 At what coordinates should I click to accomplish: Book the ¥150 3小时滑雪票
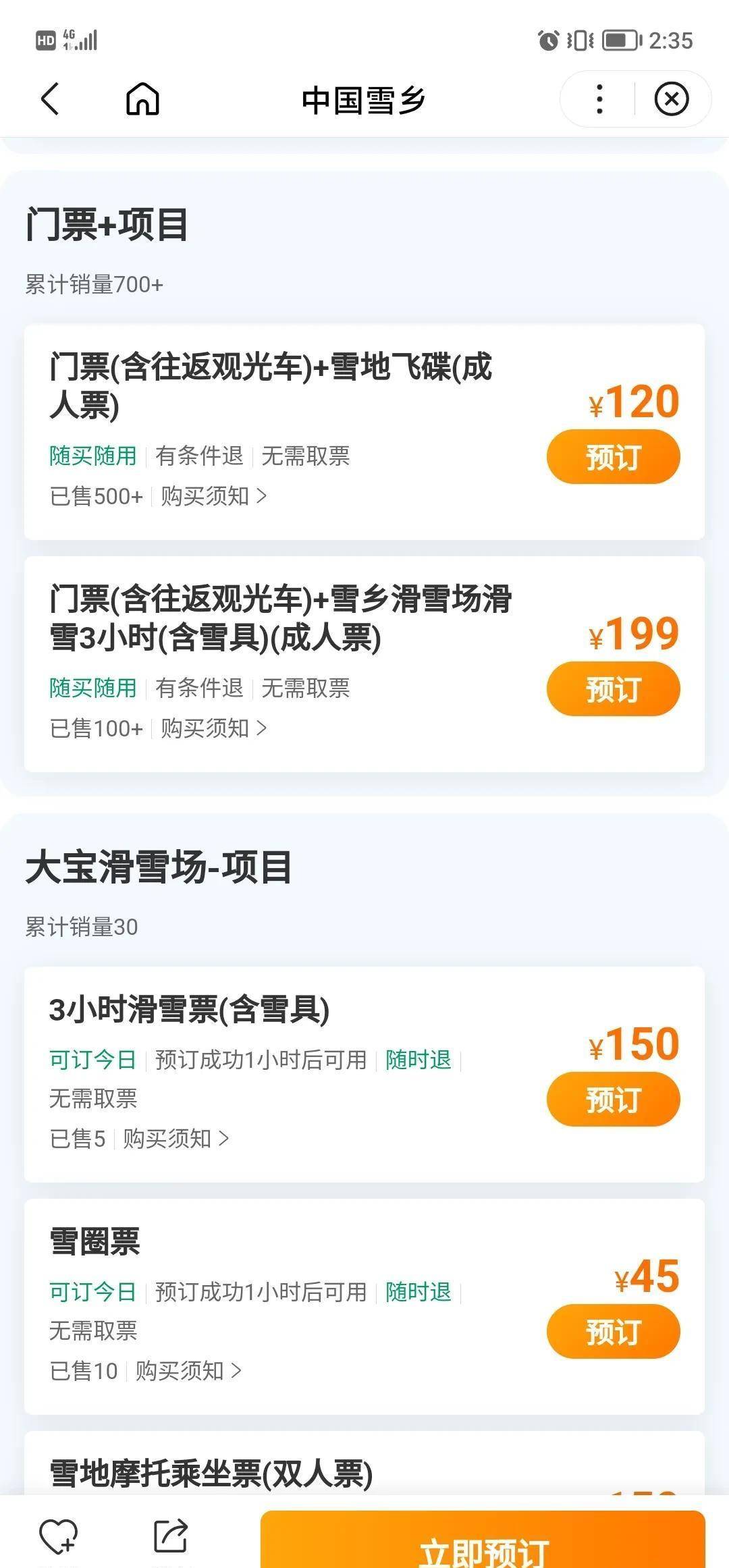[613, 1100]
